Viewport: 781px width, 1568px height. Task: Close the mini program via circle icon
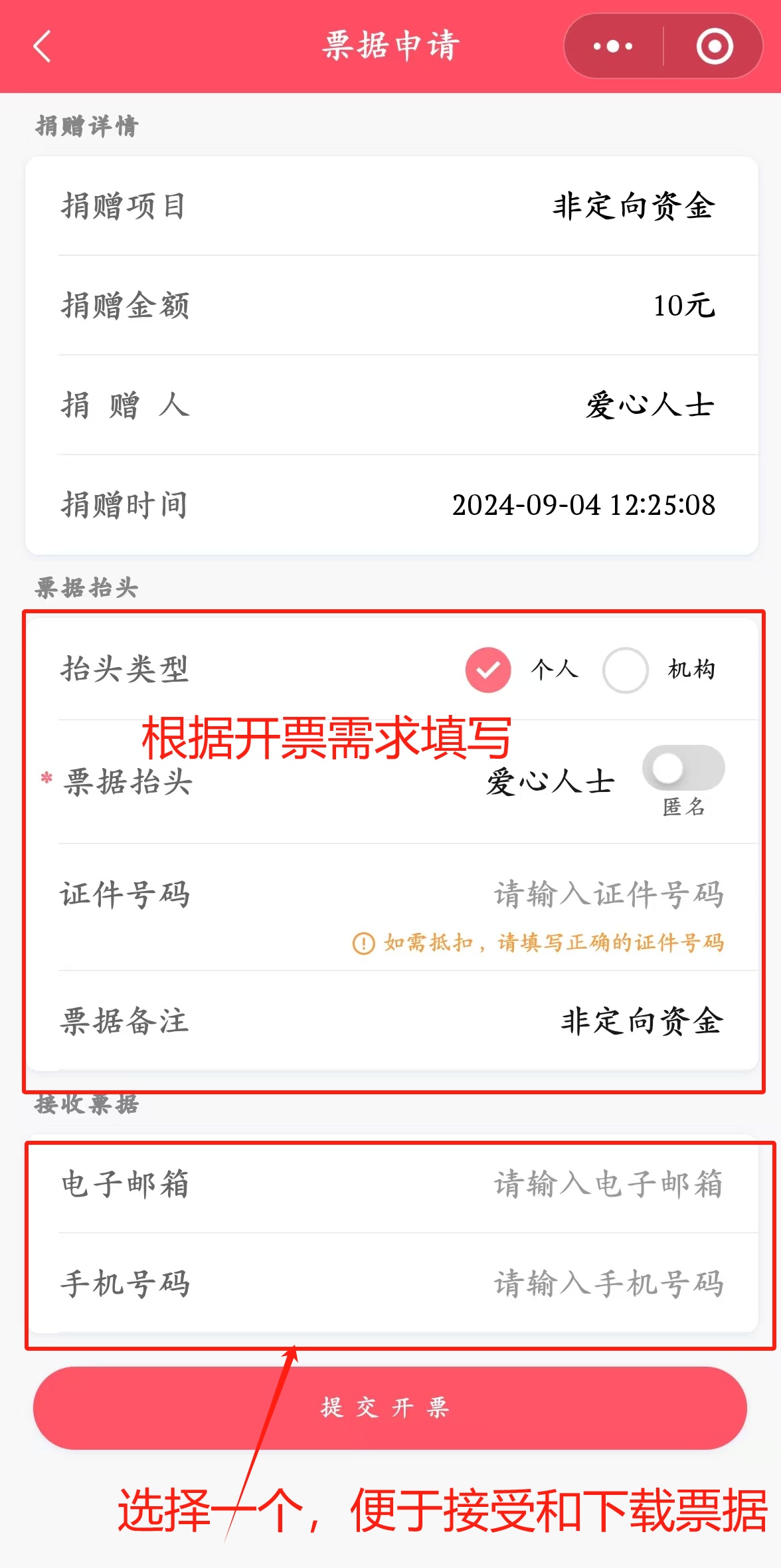tap(714, 47)
